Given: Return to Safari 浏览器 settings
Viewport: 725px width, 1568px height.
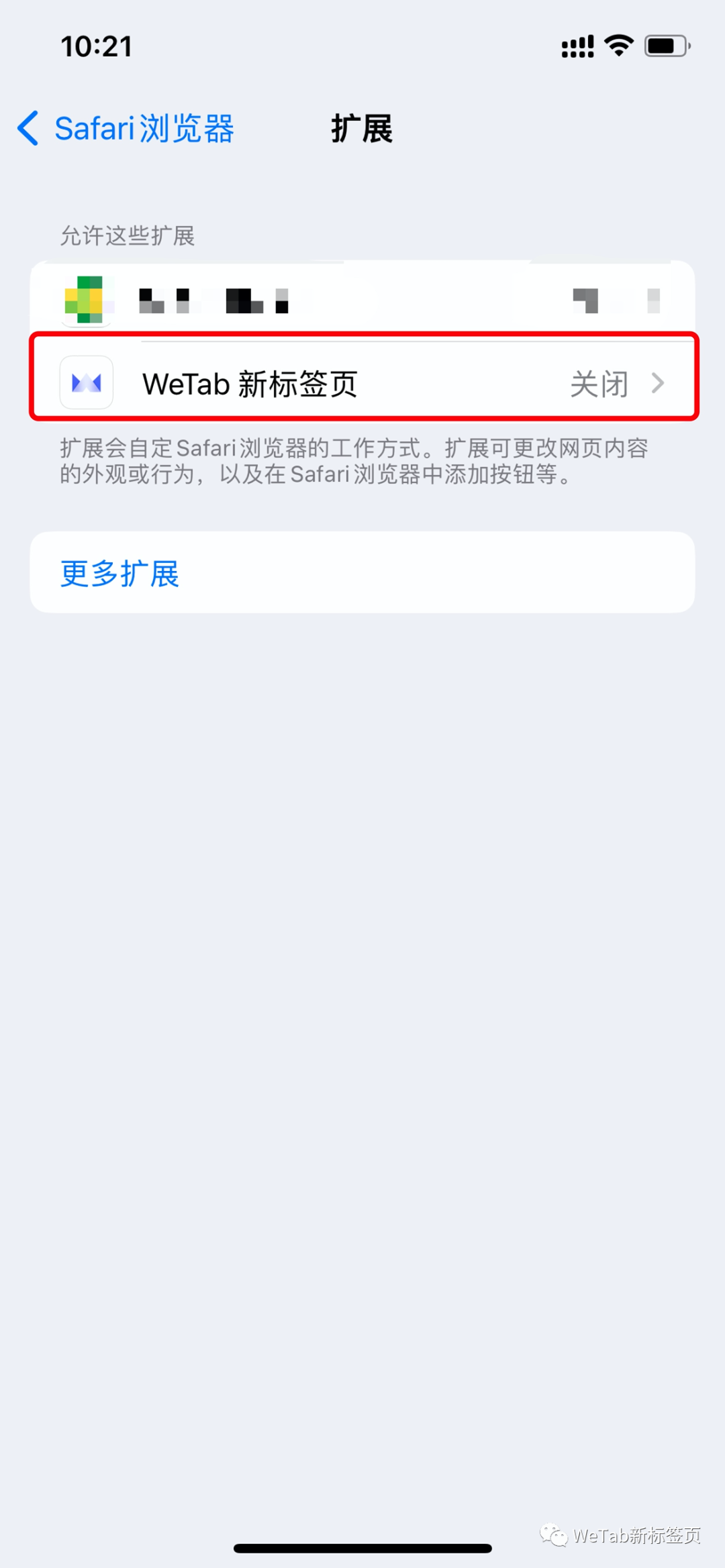Looking at the screenshot, I should pos(128,127).
